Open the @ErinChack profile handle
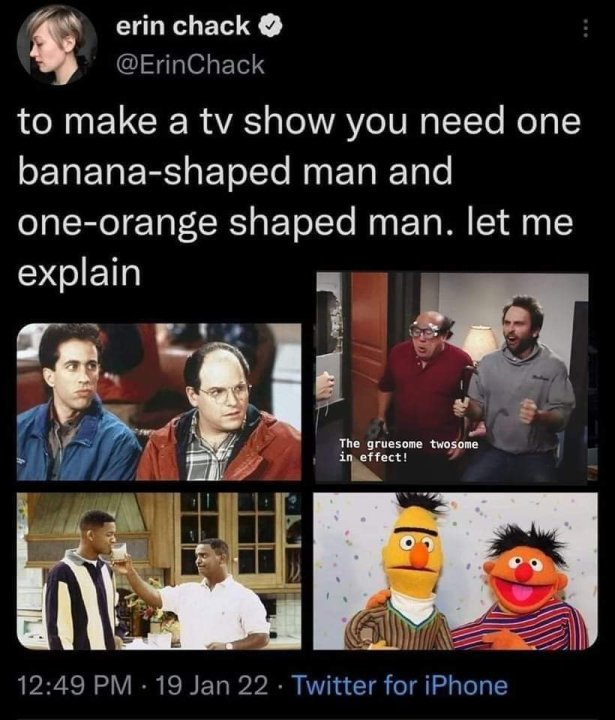 192,65
